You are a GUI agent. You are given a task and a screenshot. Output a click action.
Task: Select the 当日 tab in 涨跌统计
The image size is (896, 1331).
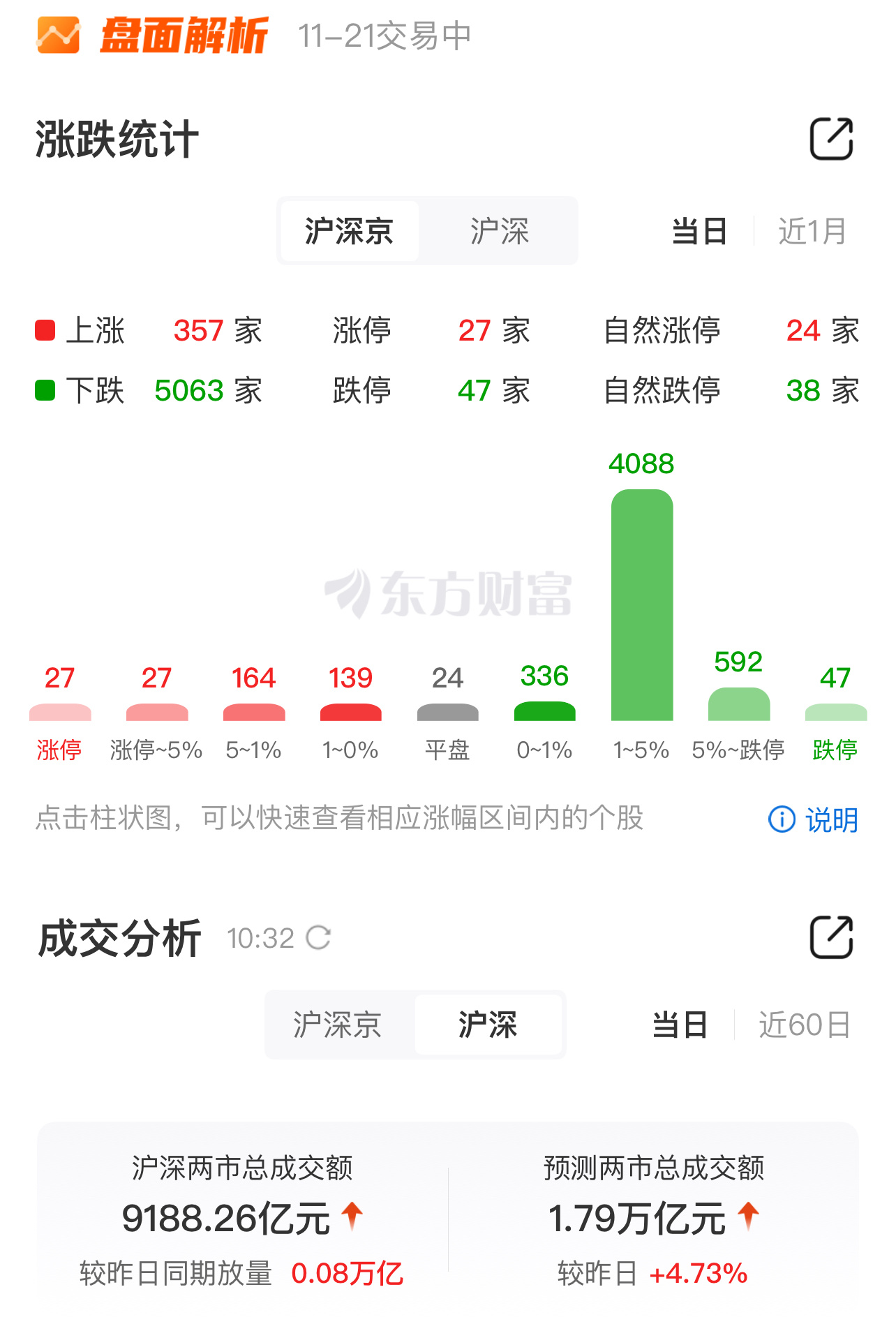[x=697, y=232]
